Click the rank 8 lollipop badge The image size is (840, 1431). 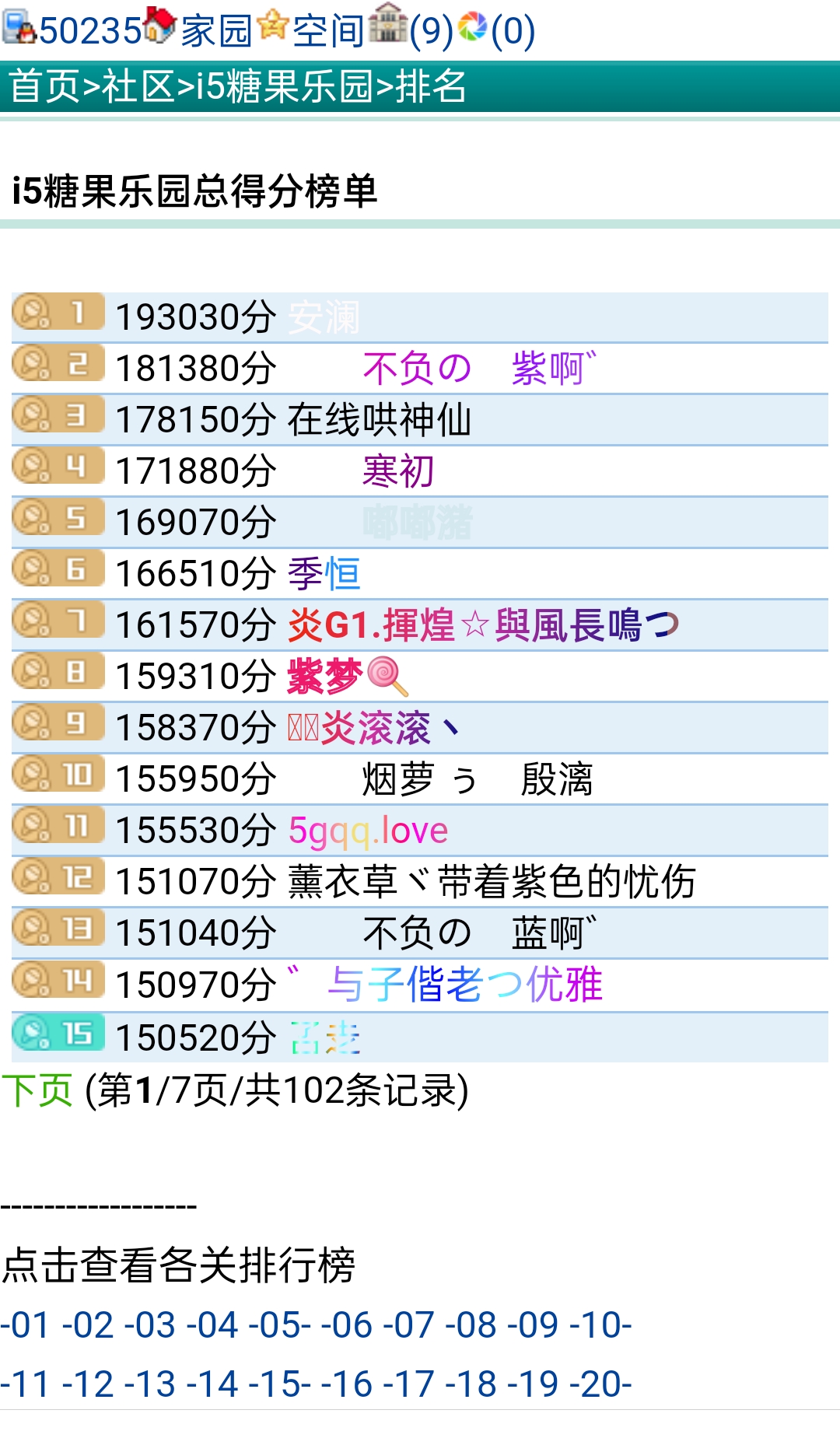(57, 674)
